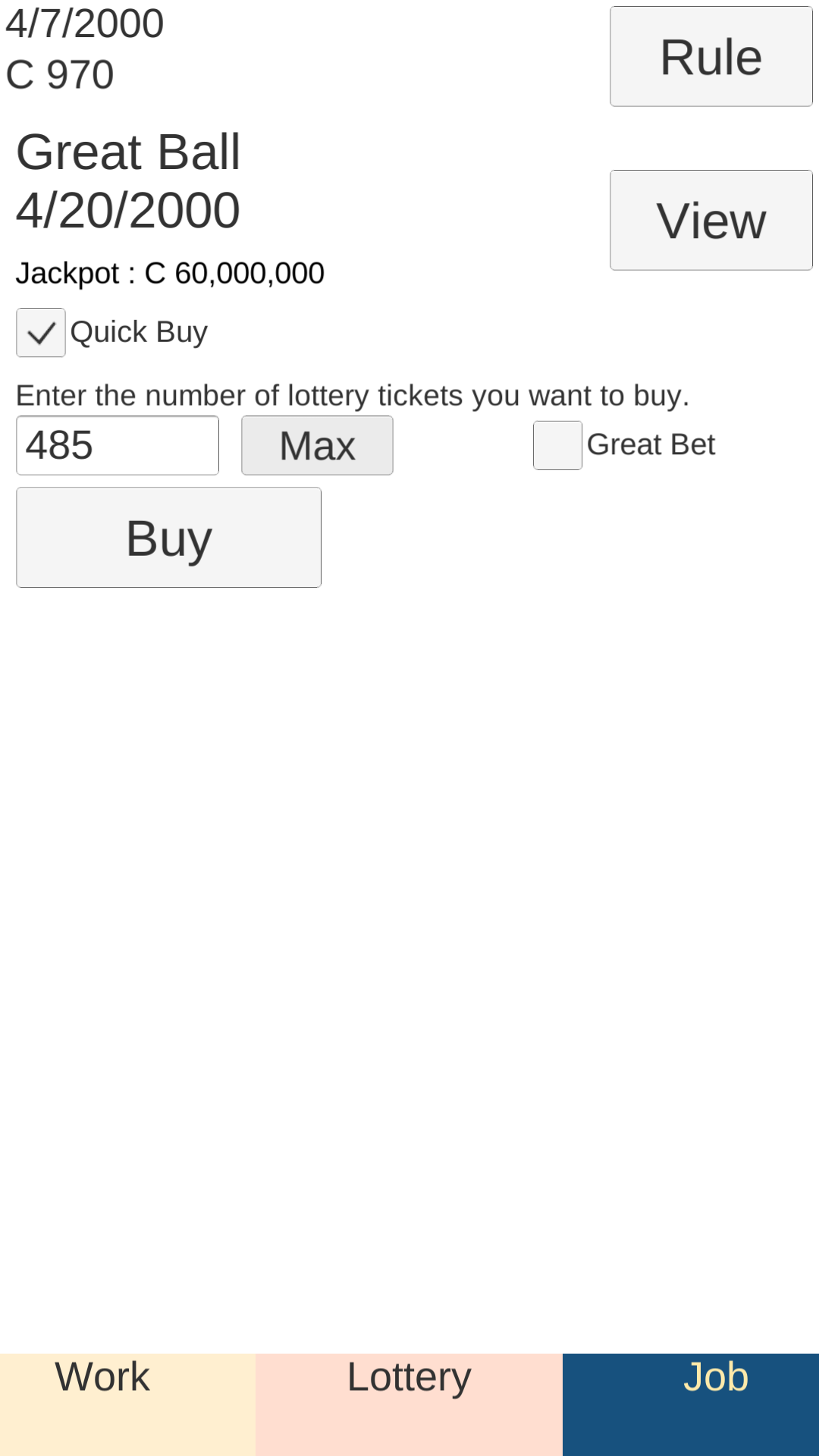This screenshot has width=819, height=1456.
Task: Click the current date 4/7/2000
Action: point(83,23)
